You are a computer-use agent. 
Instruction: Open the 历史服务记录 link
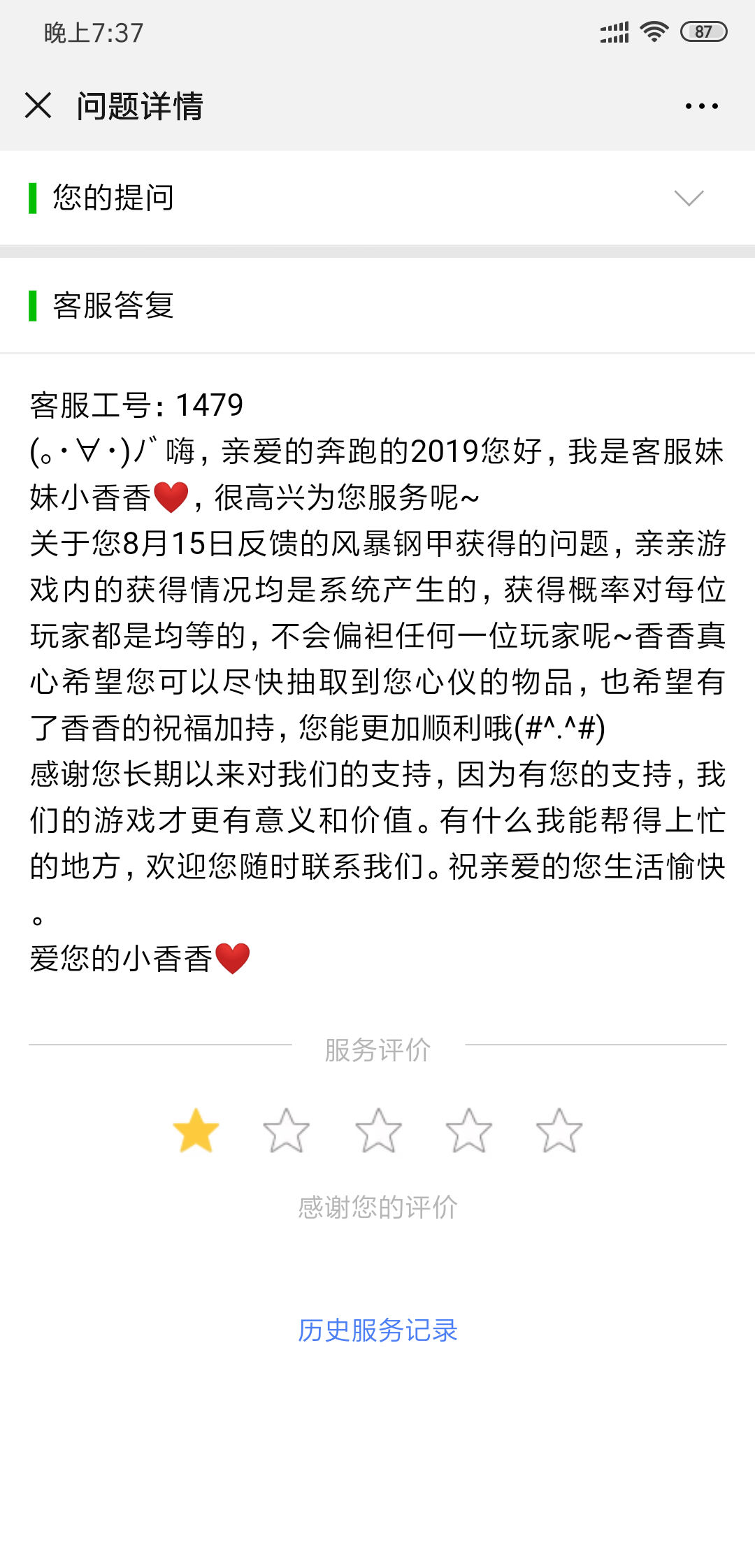tap(377, 1330)
